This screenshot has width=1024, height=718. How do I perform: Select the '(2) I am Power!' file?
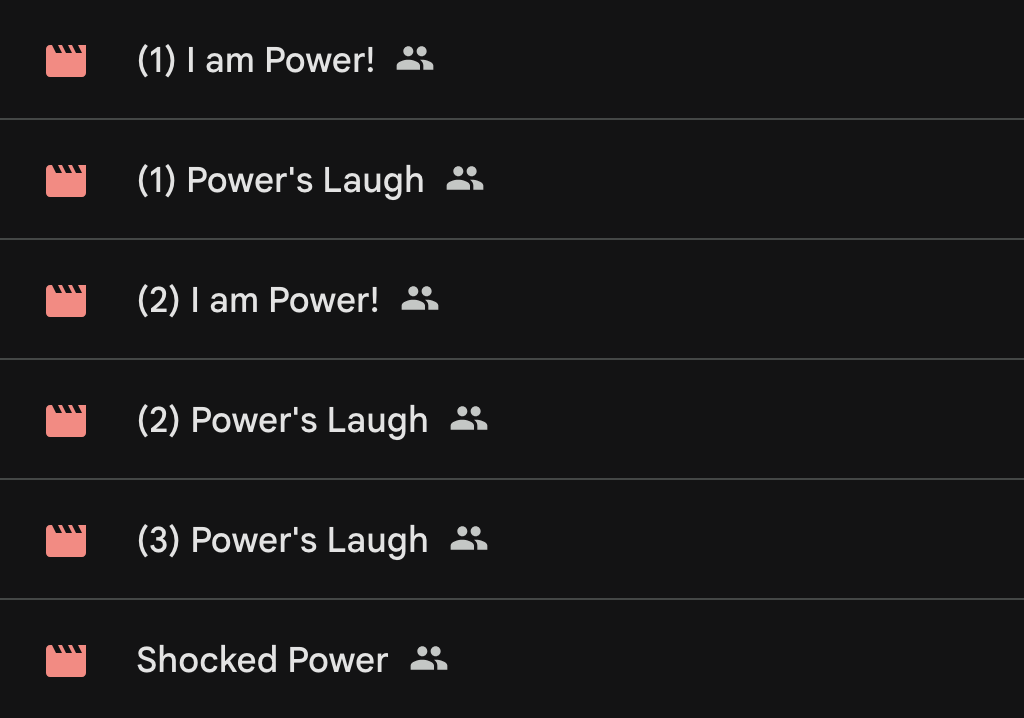pos(258,301)
